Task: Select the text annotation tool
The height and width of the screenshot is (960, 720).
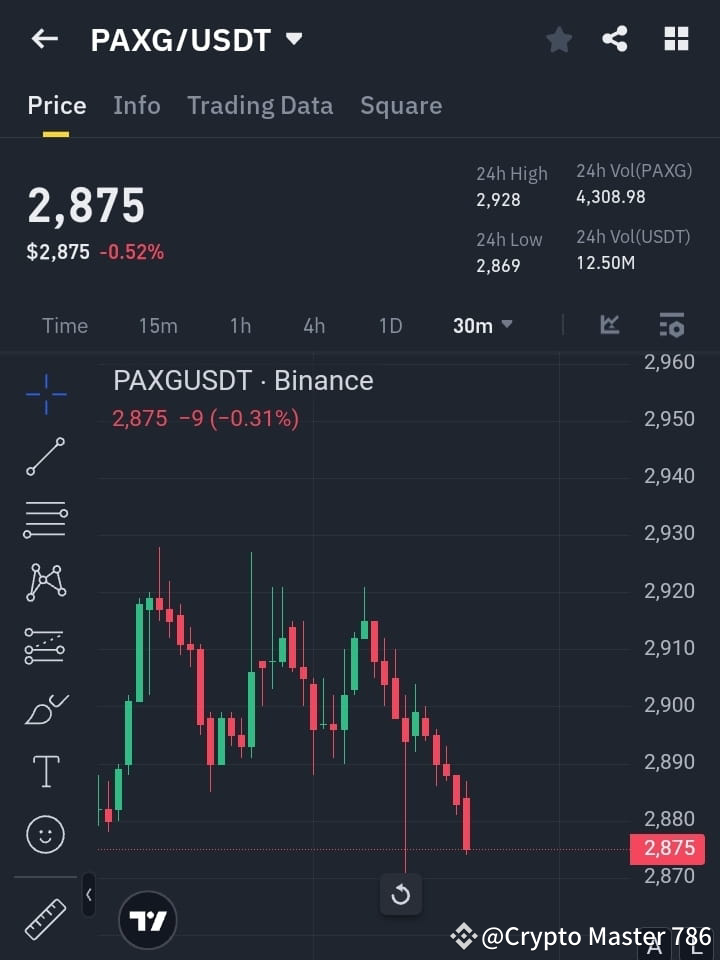Action: click(44, 771)
